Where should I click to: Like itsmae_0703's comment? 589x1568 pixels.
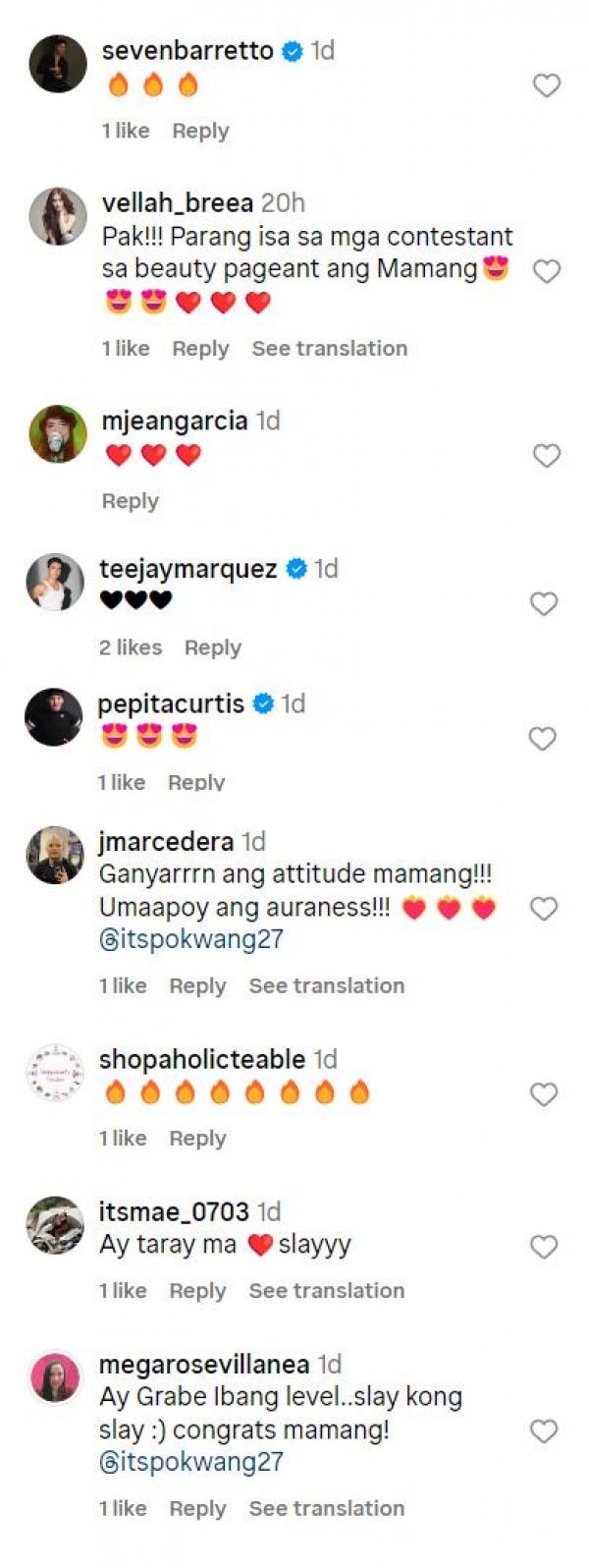pyautogui.click(x=544, y=1247)
